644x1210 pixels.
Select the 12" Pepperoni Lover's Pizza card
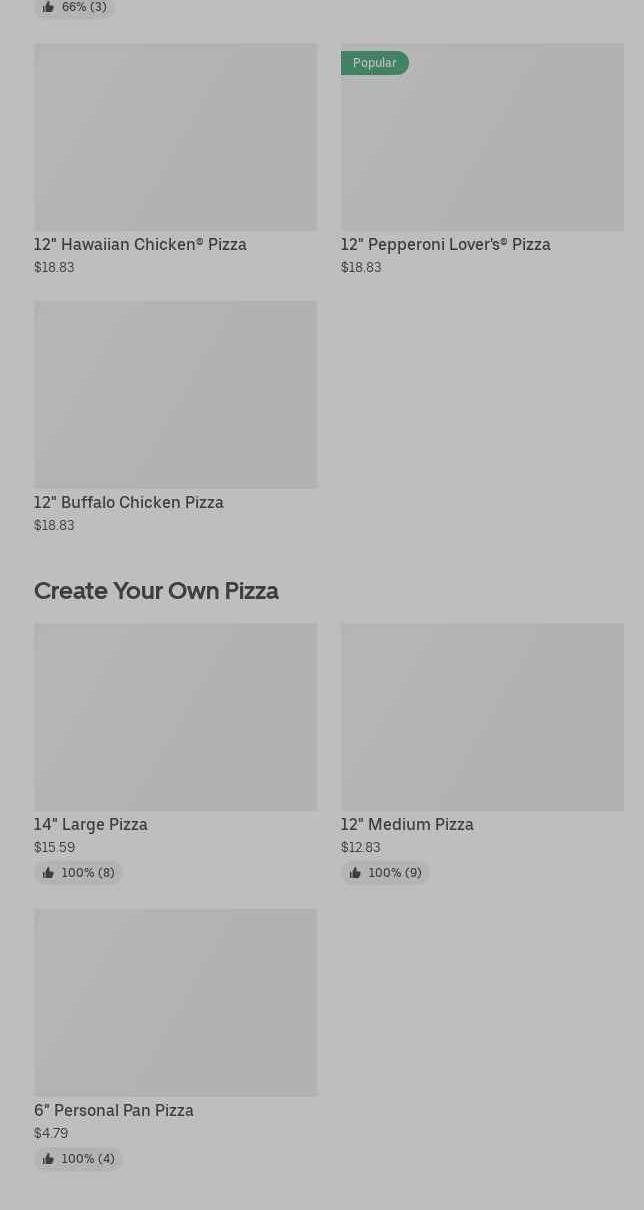coord(482,160)
